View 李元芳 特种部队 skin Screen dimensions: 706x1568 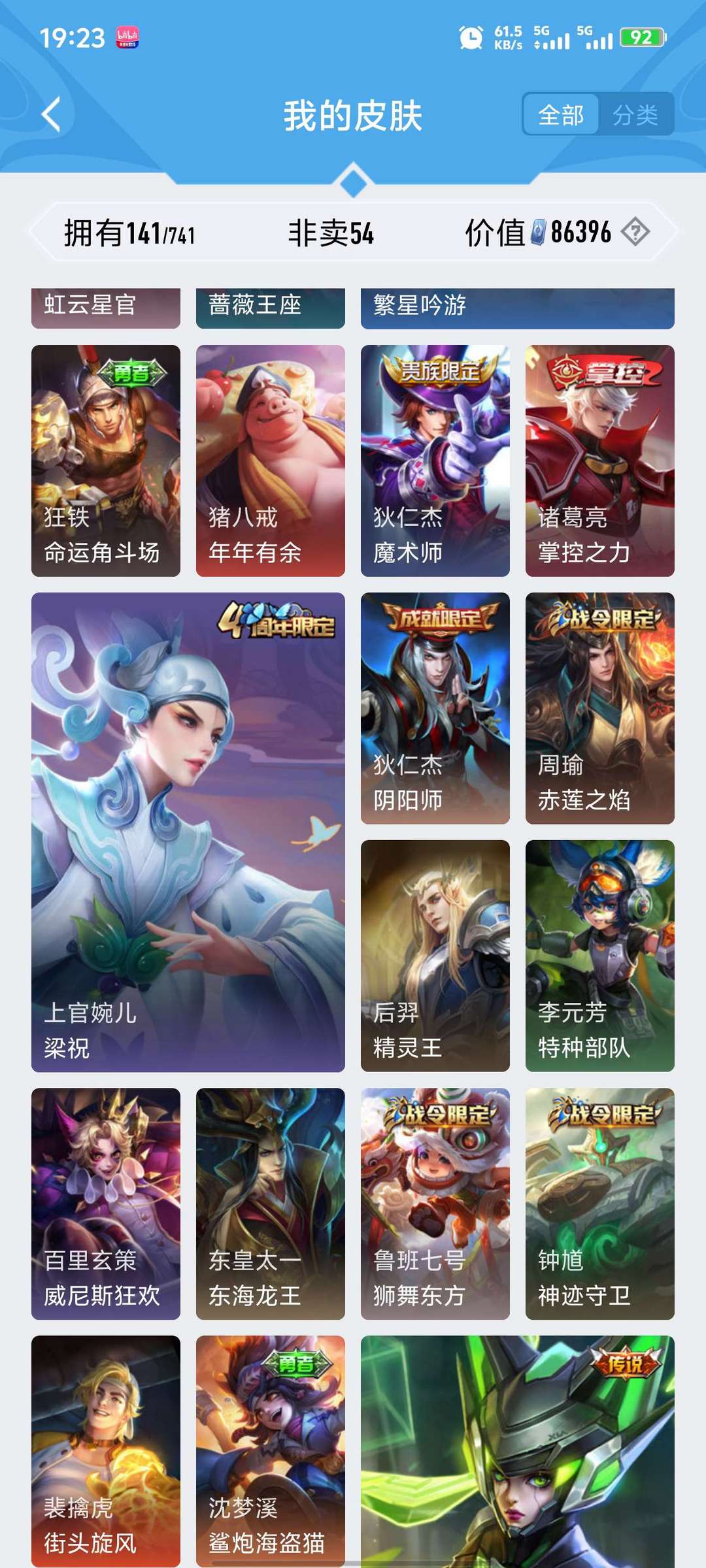[600, 956]
